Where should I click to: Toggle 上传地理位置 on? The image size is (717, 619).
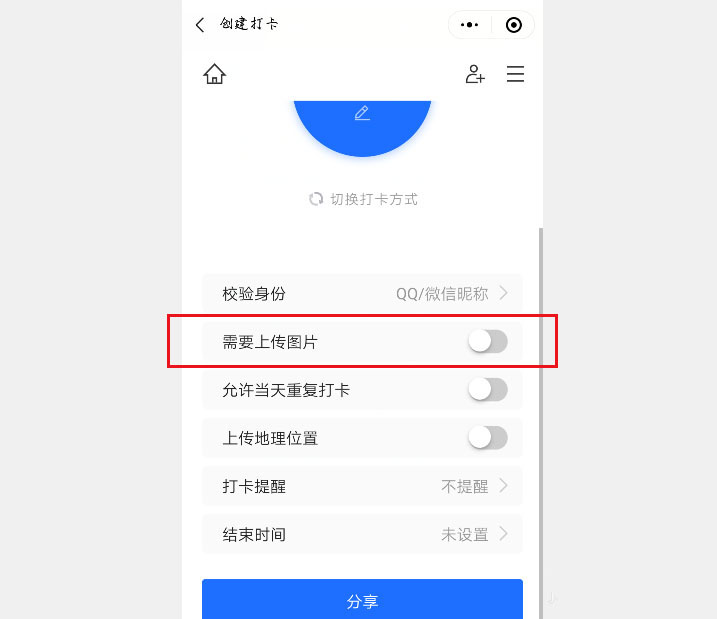(488, 438)
